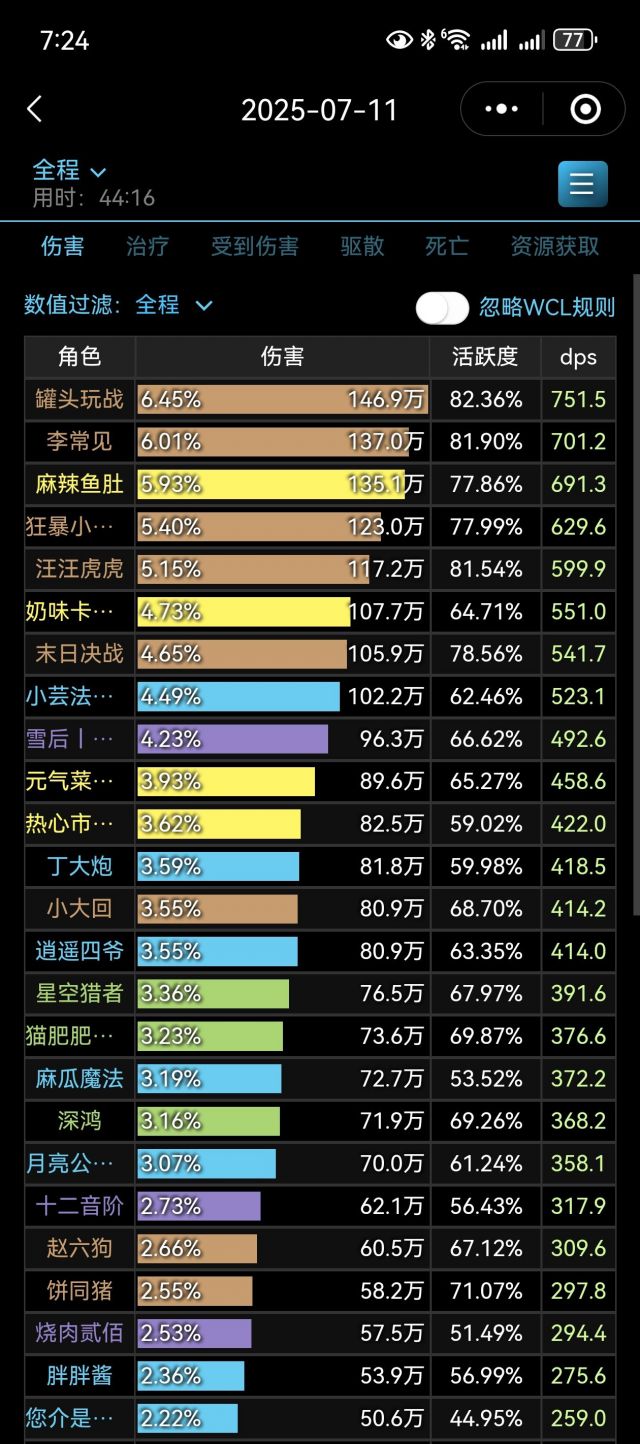Switch to the 治疗 tab

[147, 246]
